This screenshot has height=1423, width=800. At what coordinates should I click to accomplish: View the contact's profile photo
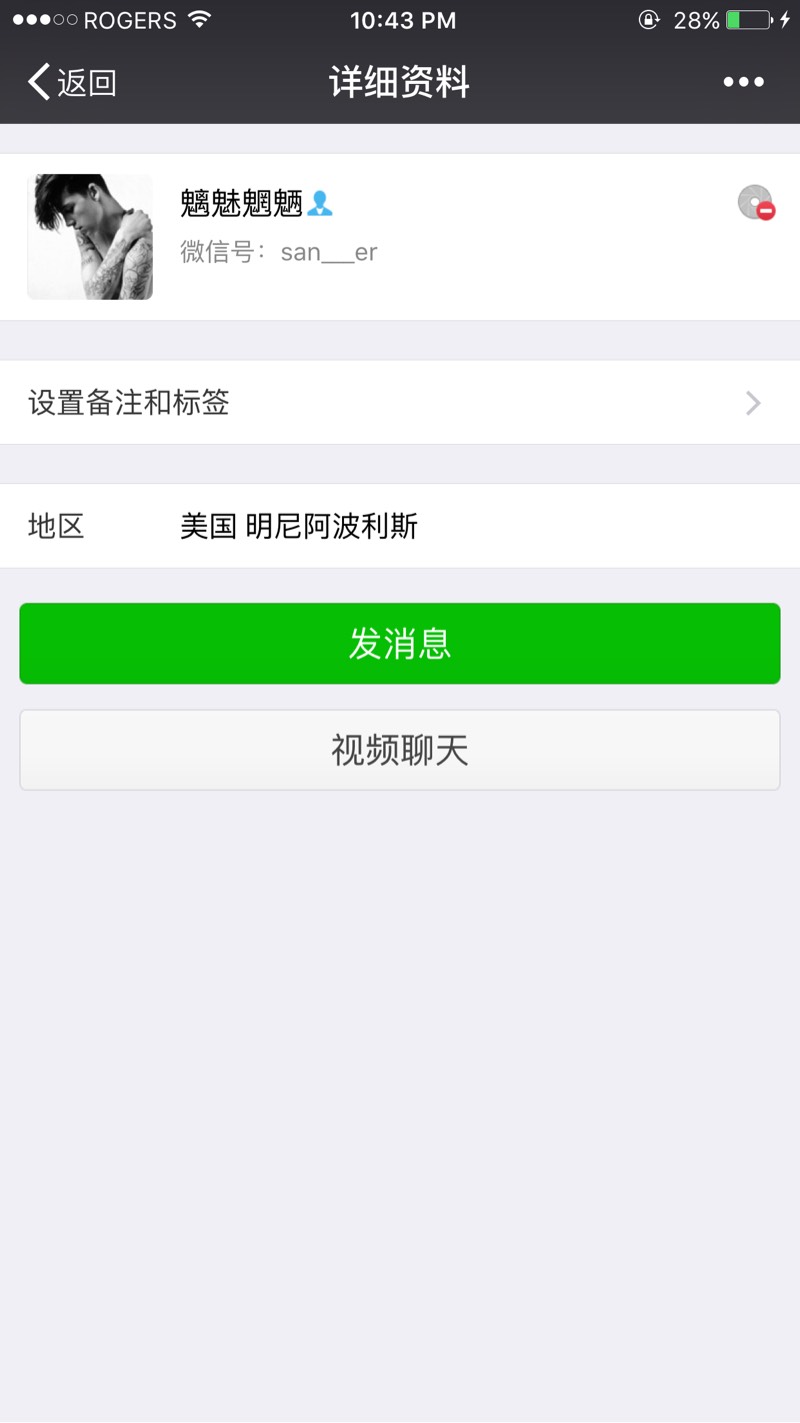pyautogui.click(x=90, y=237)
